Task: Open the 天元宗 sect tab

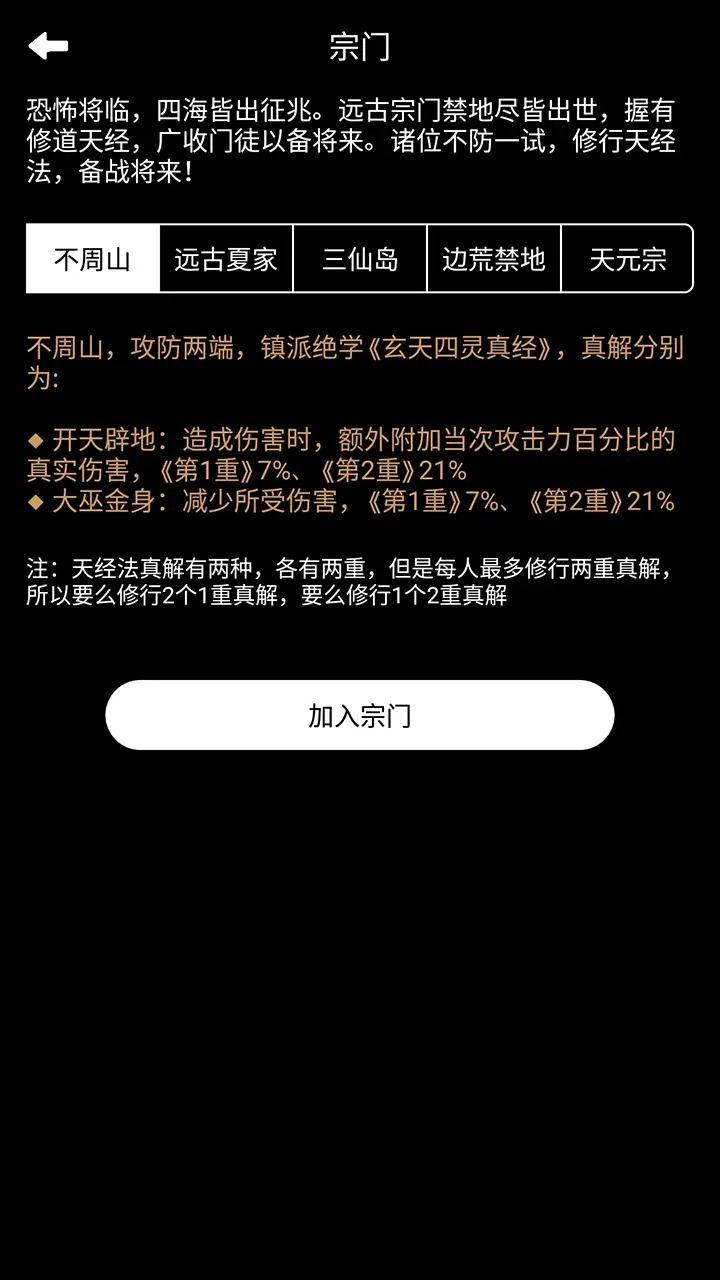Action: (629, 259)
